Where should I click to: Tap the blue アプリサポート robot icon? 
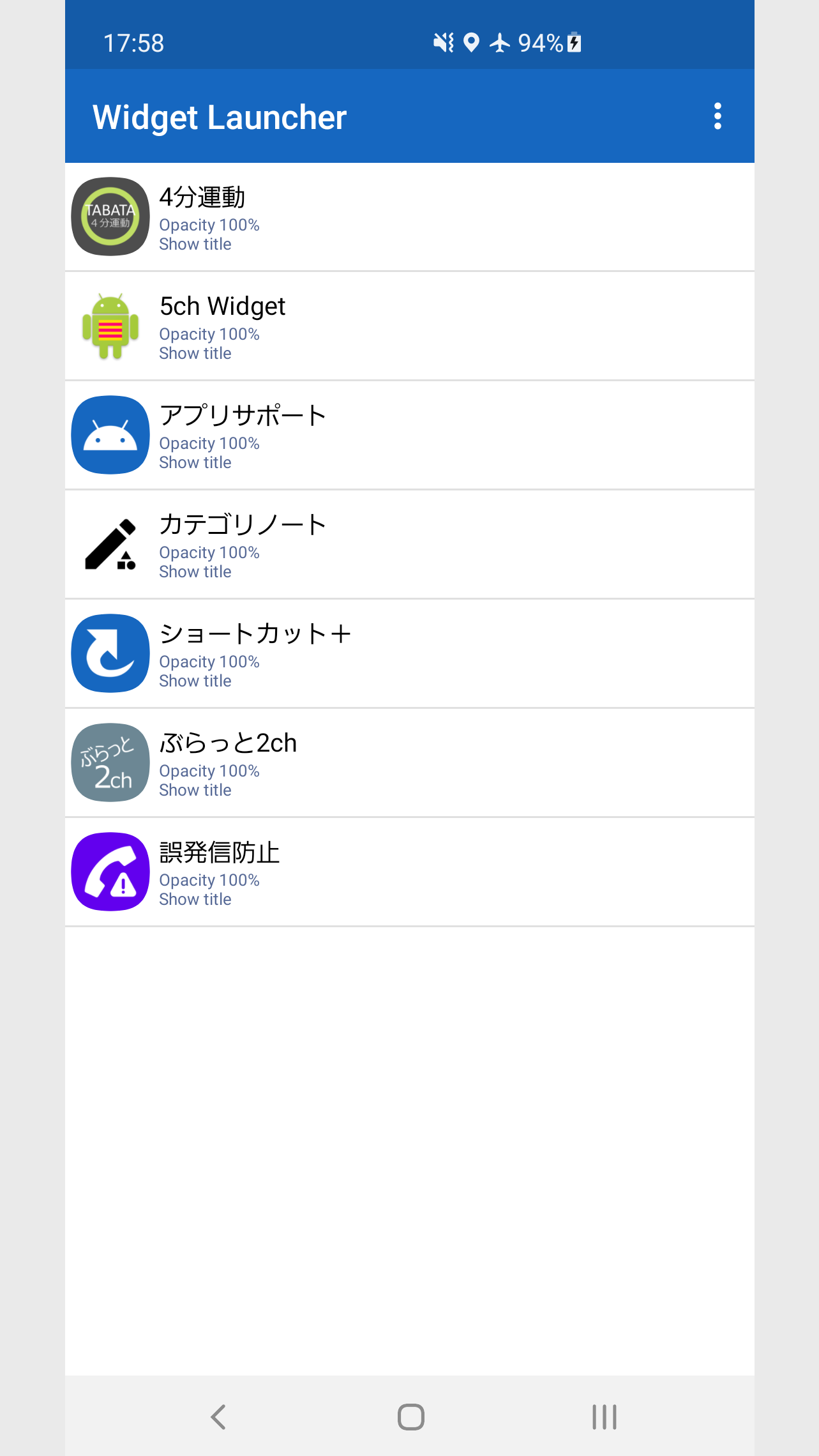tap(110, 435)
